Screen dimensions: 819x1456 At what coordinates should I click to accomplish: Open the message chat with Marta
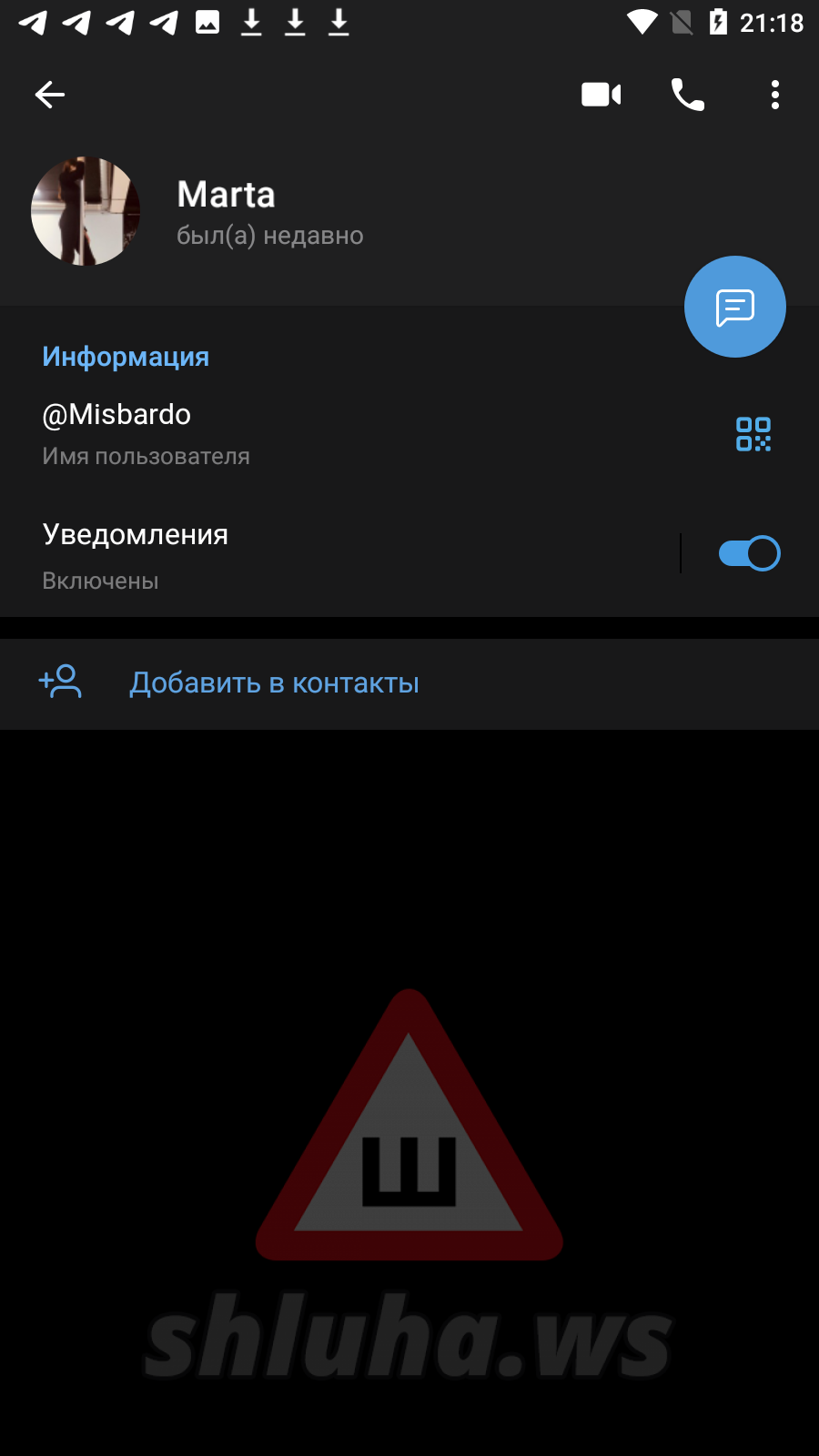(x=734, y=308)
